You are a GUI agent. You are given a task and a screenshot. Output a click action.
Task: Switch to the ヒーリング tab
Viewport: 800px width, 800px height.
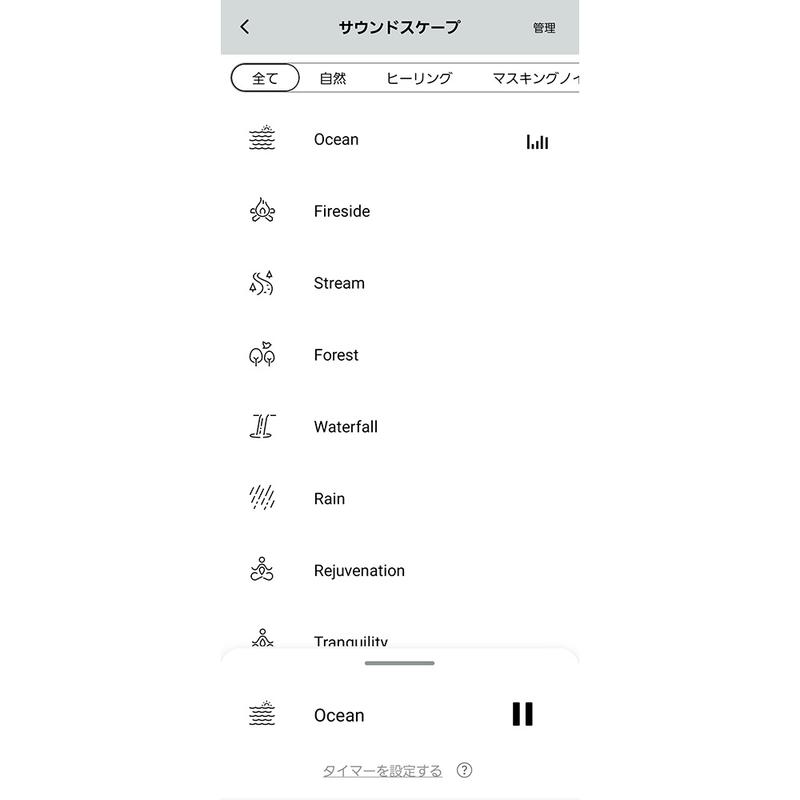point(419,78)
